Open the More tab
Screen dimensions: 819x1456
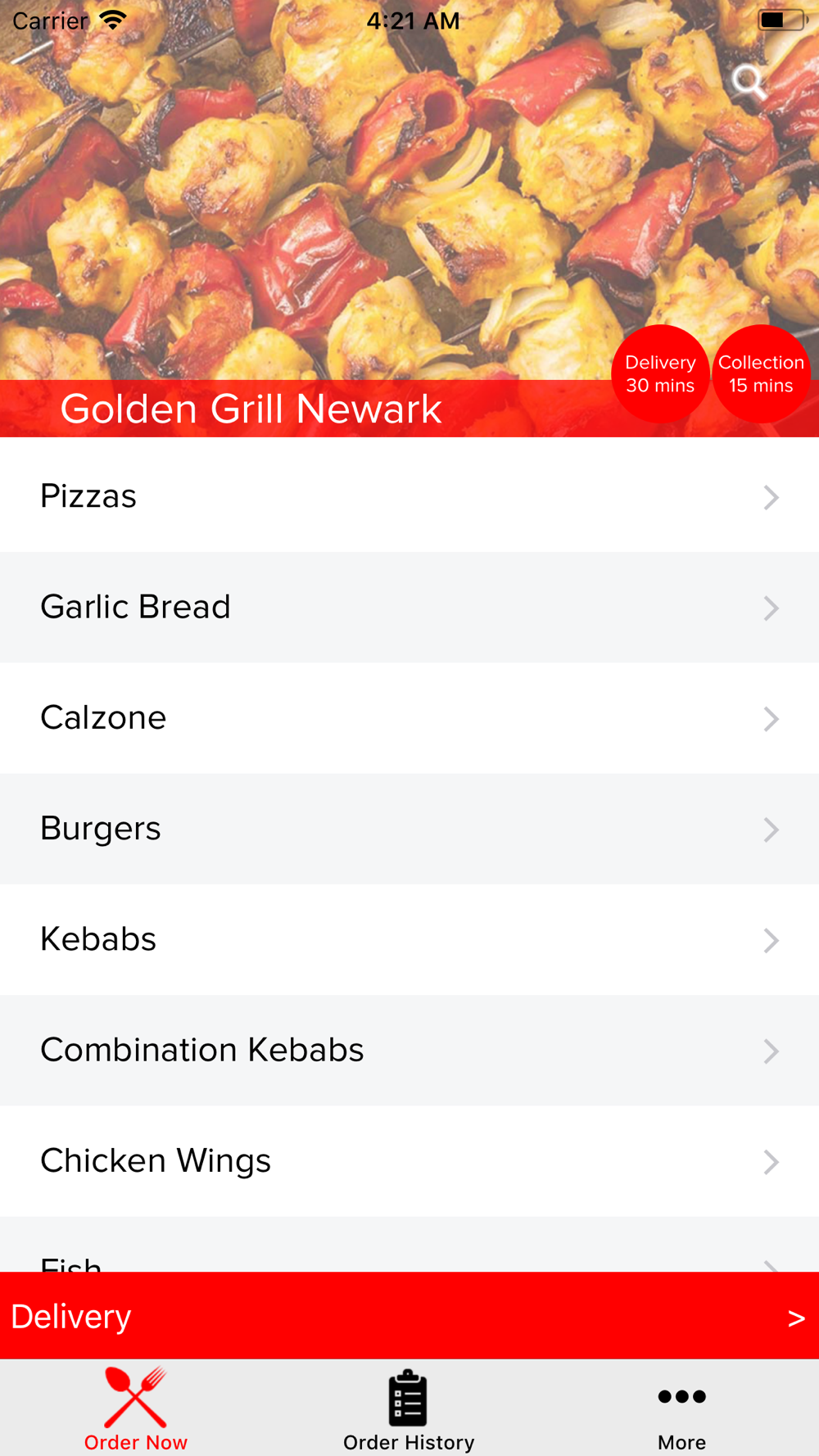point(681,1410)
